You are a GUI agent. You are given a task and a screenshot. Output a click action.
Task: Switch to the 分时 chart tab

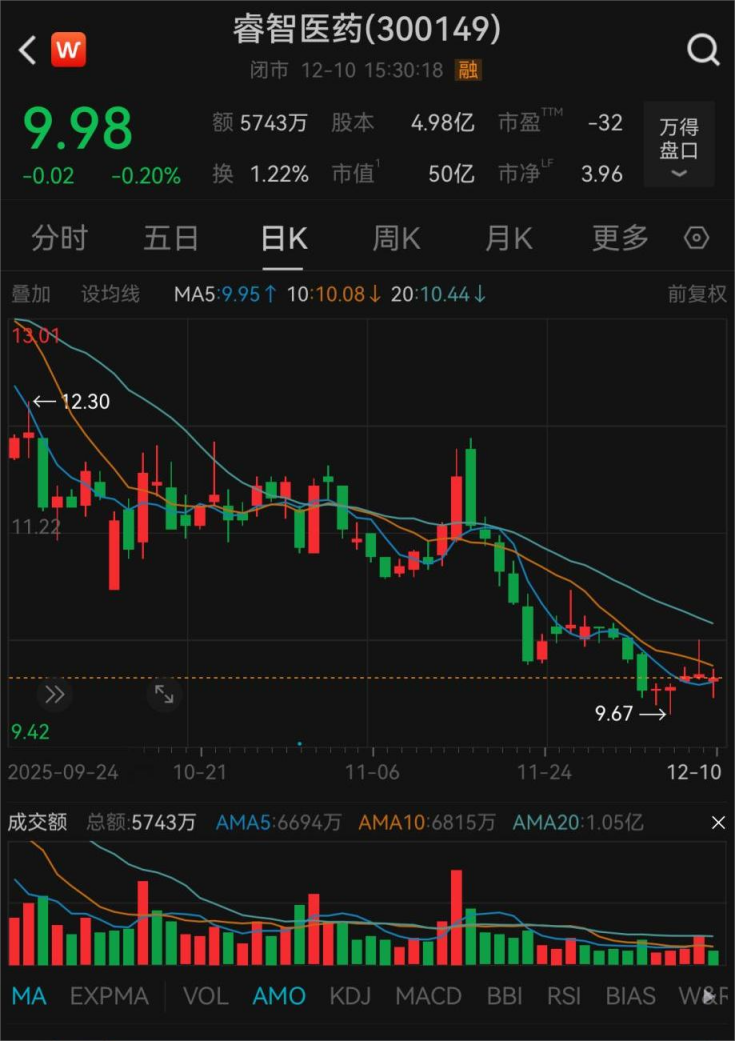coord(59,238)
